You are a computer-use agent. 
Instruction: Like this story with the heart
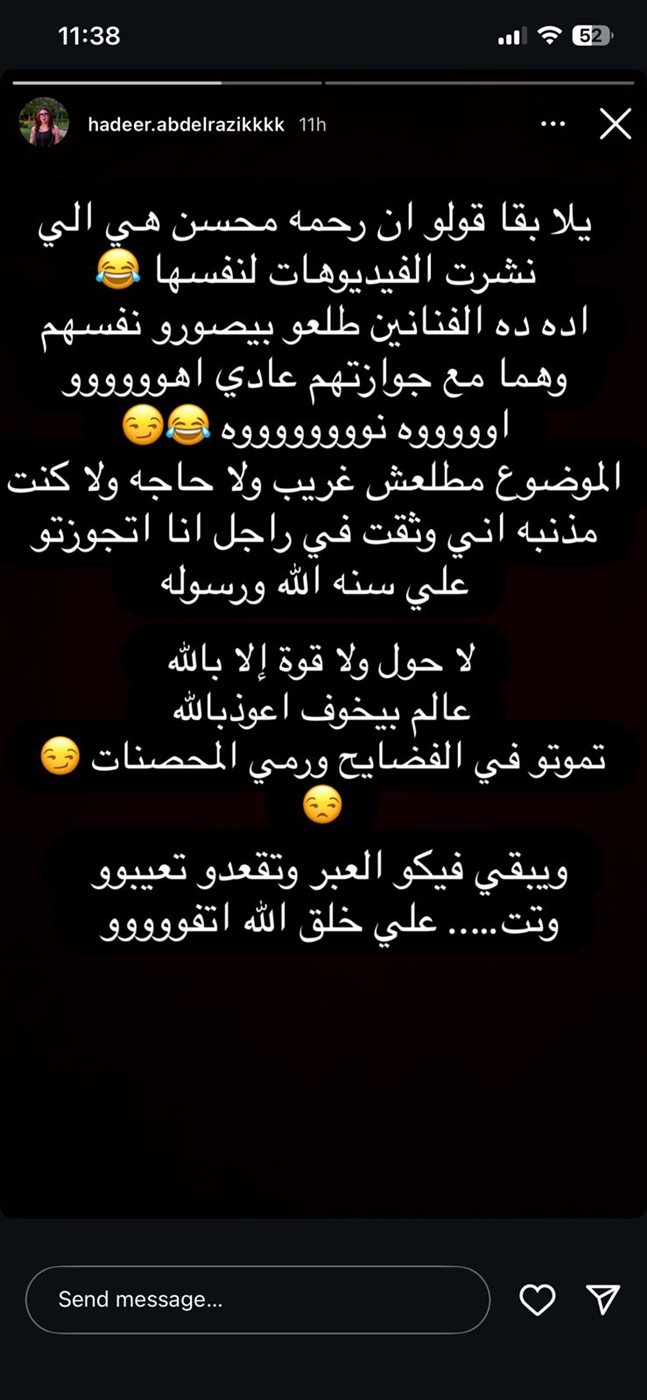pos(538,1299)
